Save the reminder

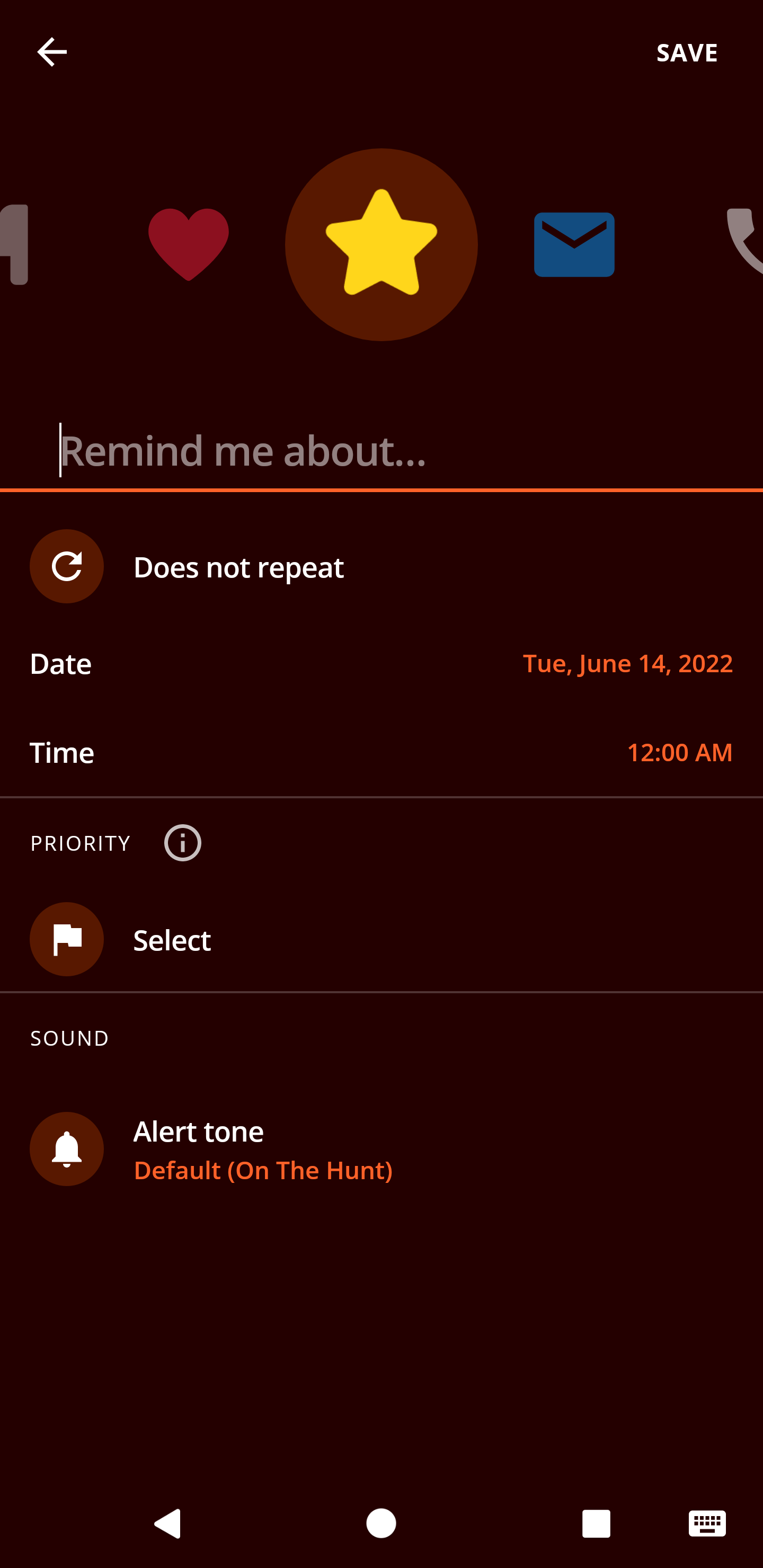point(687,52)
